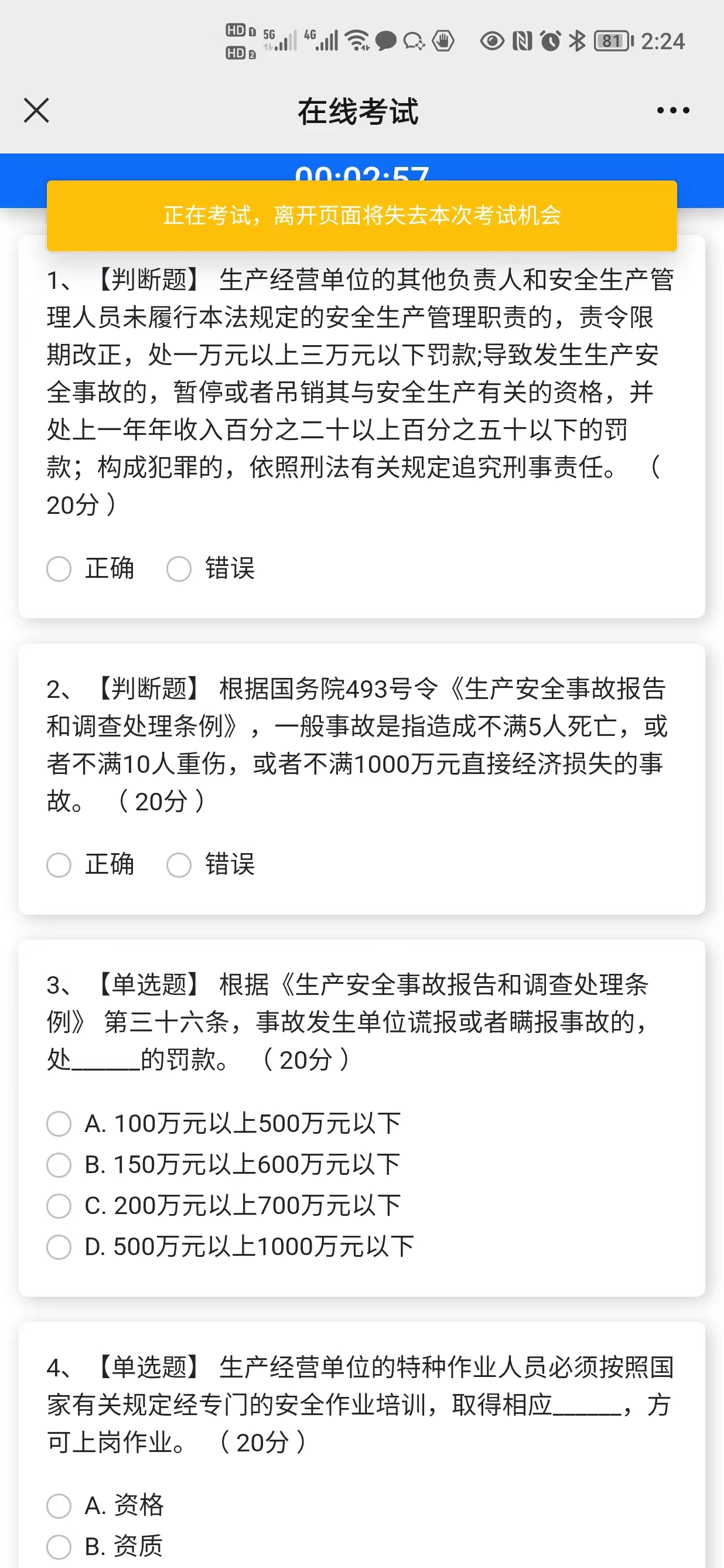This screenshot has width=724, height=1568.
Task: Choose option A 100万元以上500万元以下
Action: tap(59, 1124)
